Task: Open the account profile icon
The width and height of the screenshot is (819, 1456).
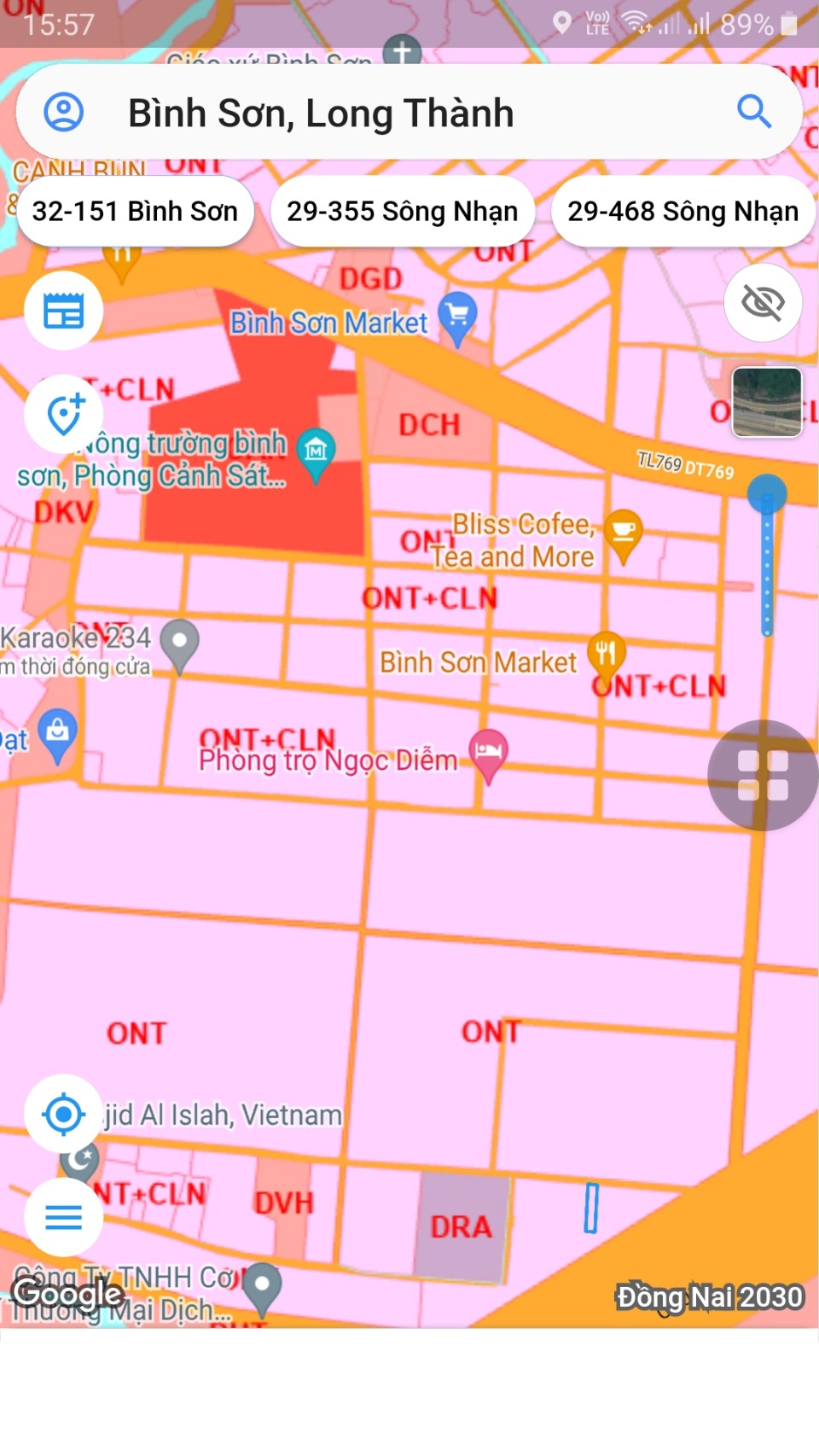Action: point(64,112)
